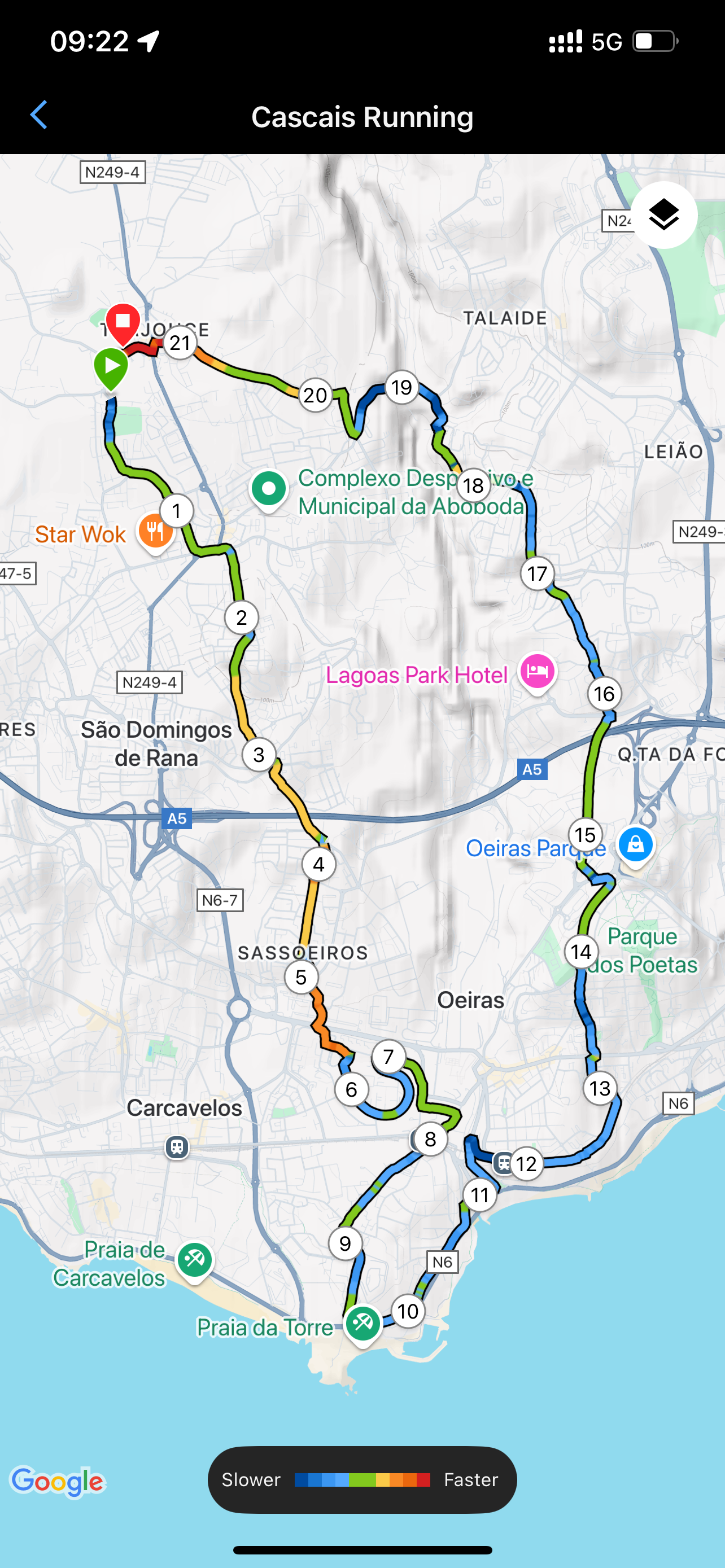Screen dimensions: 725x1568
Task: Open the map layers button
Action: (x=663, y=215)
